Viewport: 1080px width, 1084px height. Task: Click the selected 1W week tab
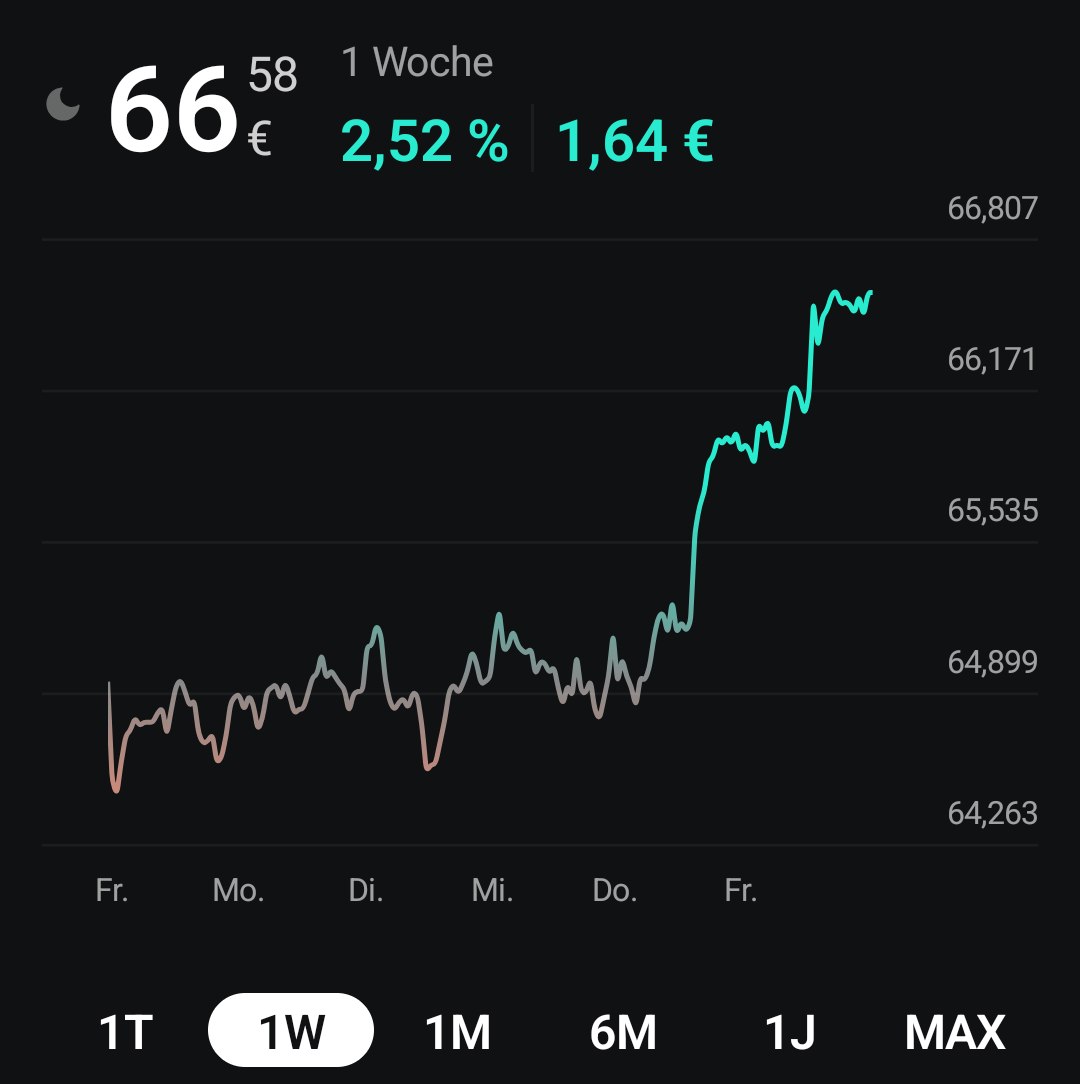[x=291, y=1030]
